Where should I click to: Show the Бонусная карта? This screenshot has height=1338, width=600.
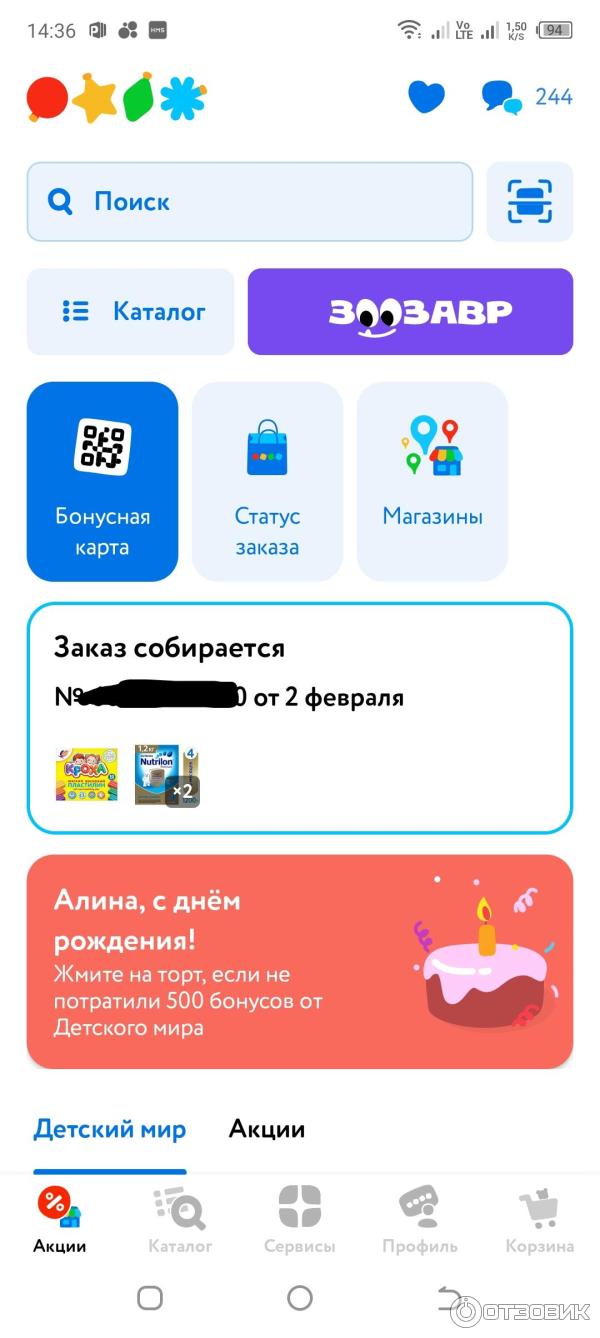(x=103, y=481)
